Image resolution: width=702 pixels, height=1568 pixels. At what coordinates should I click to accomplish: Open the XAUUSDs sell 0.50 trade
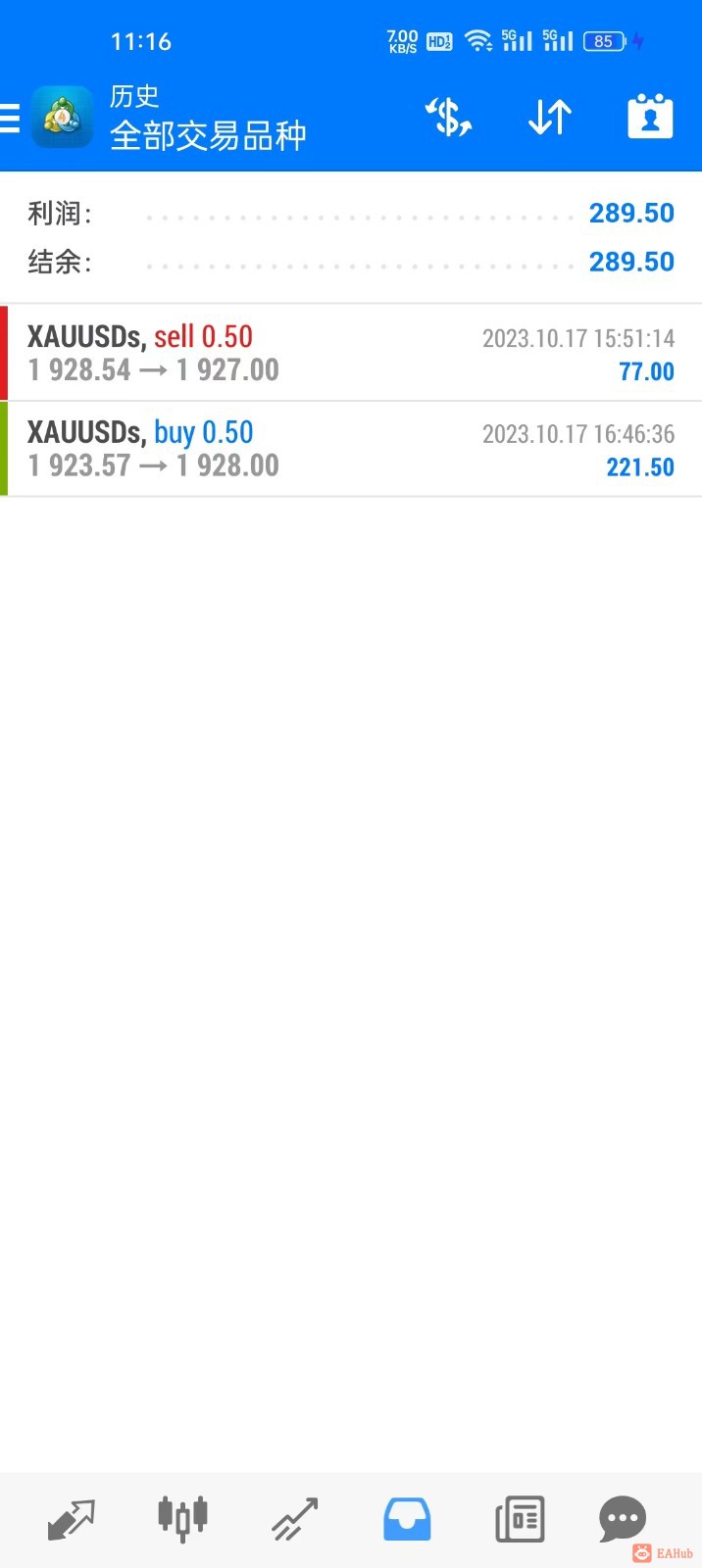pyautogui.click(x=351, y=353)
